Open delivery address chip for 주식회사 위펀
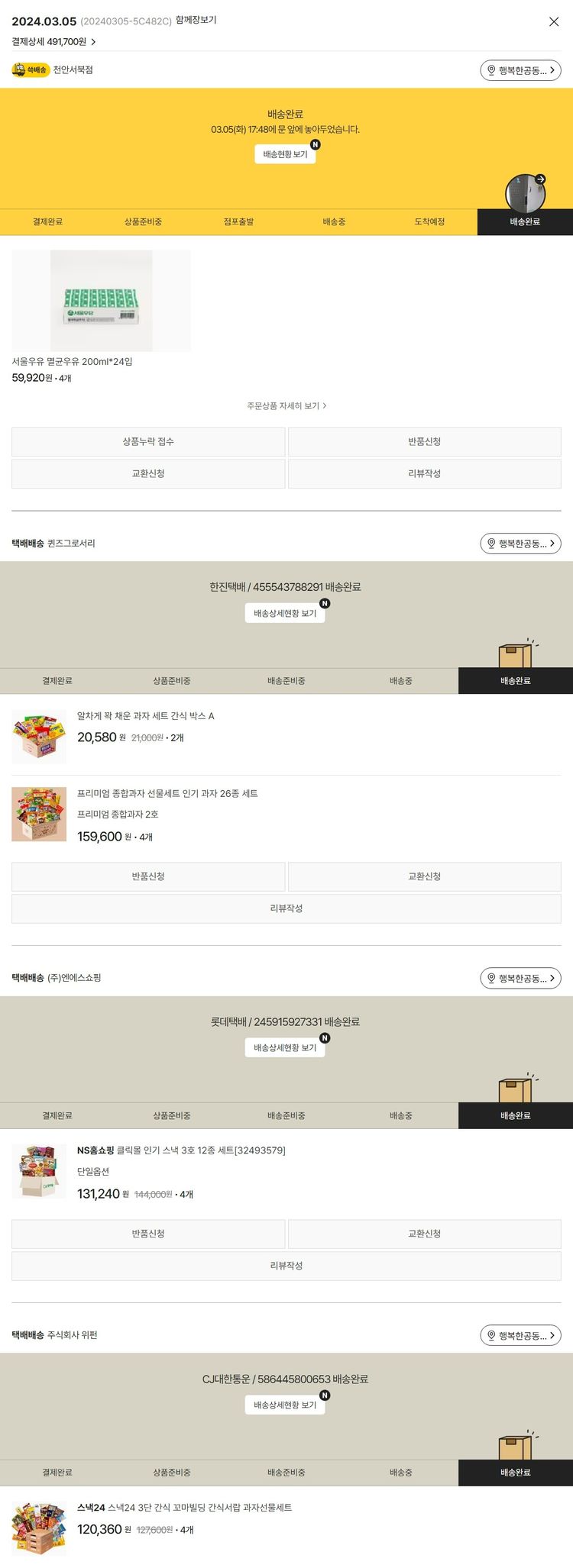 [x=521, y=1335]
